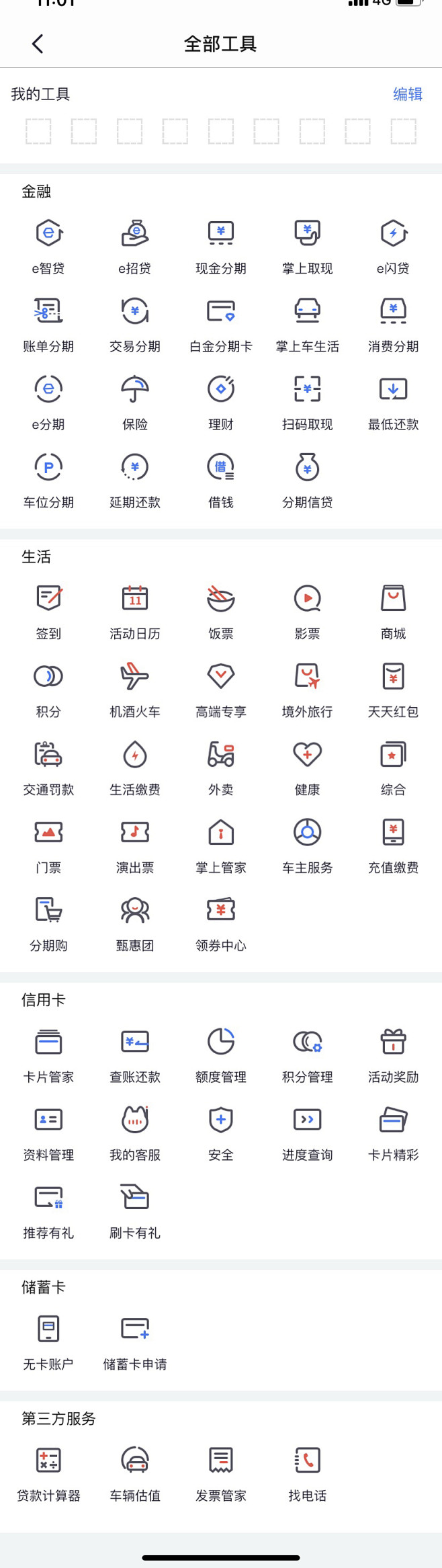This screenshot has height=1568, width=442.
Task: Open 签到 daily check-in
Action: [x=48, y=610]
